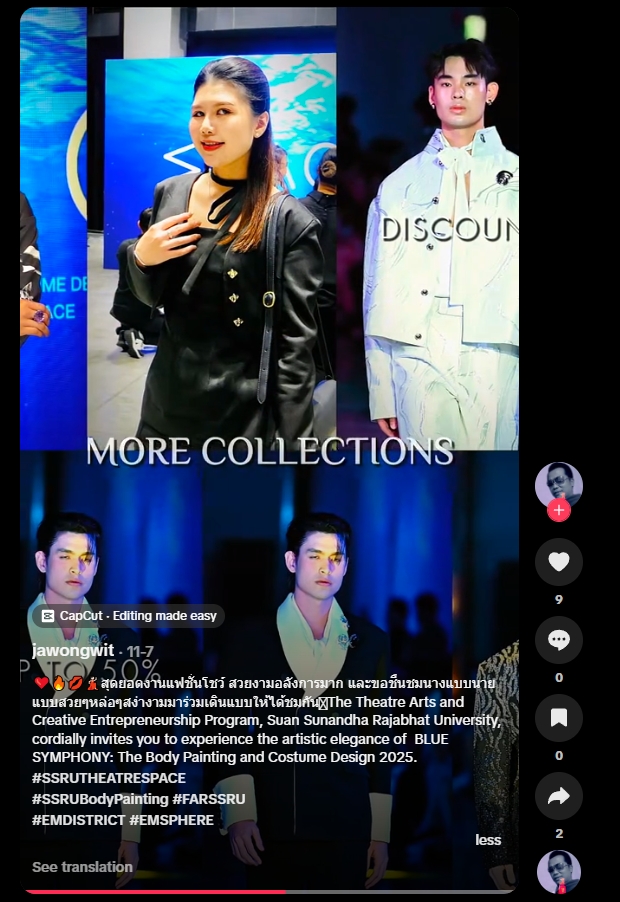
Task: Share this video
Action: pos(559,796)
